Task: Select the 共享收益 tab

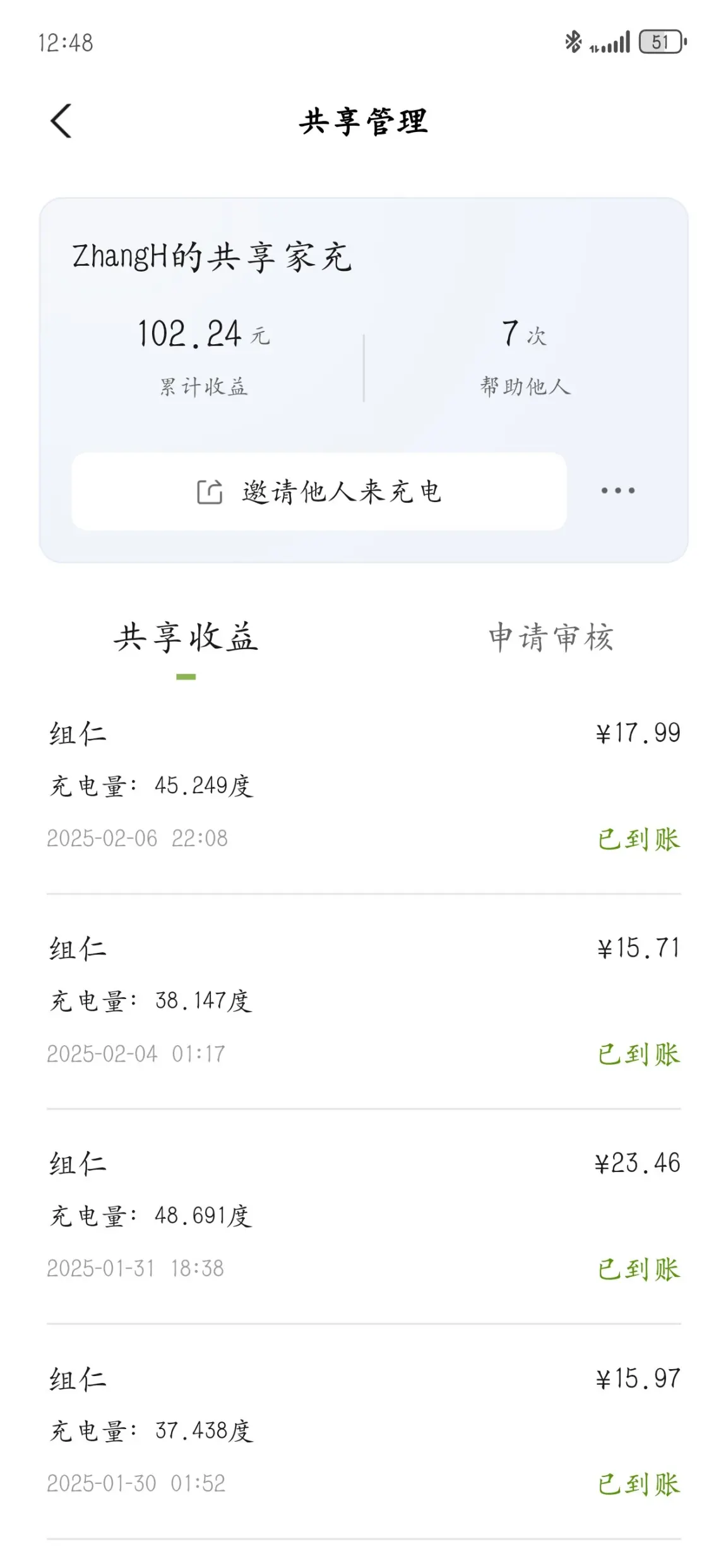Action: click(x=186, y=637)
